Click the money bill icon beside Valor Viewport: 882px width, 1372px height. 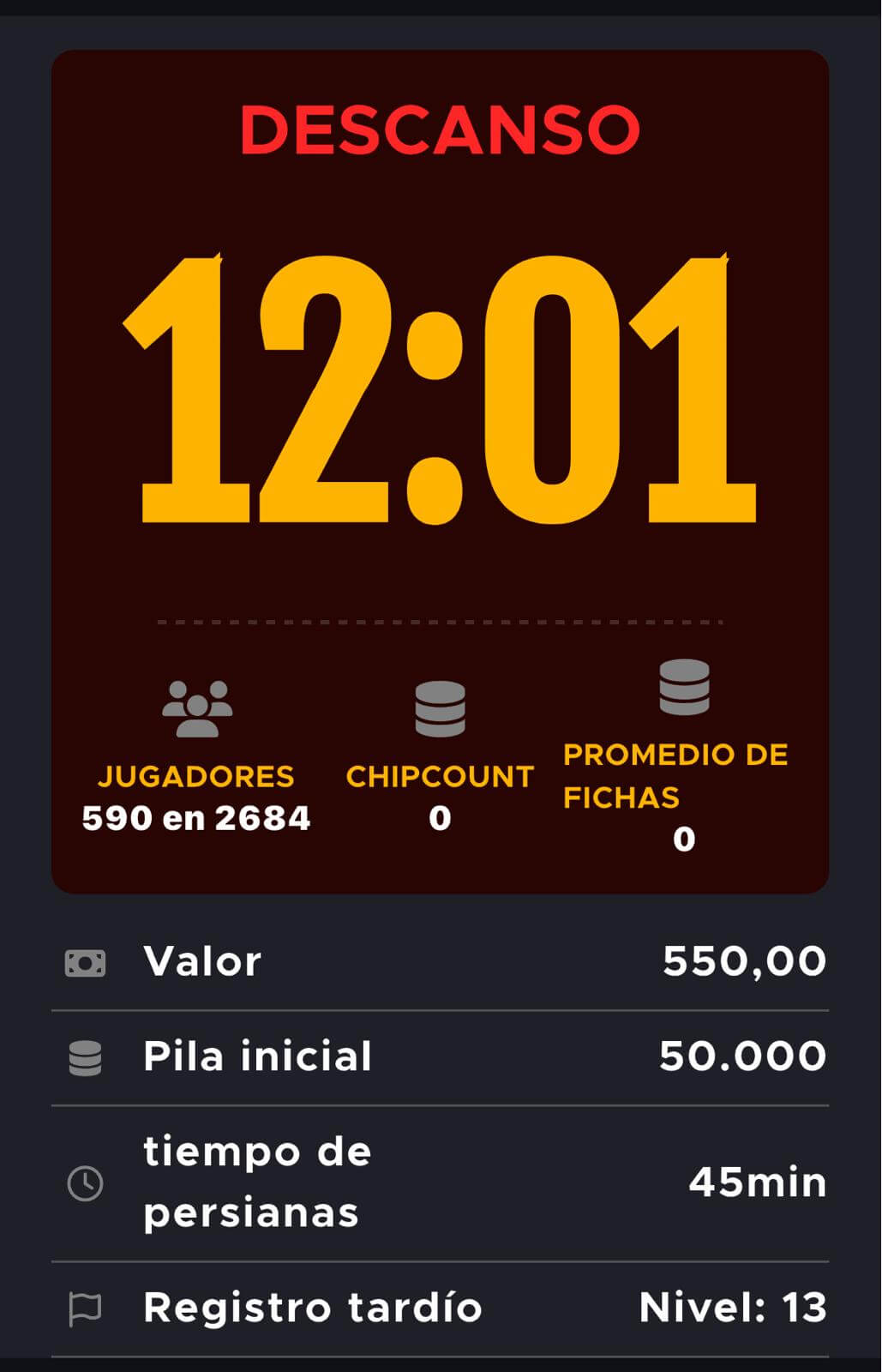[86, 961]
